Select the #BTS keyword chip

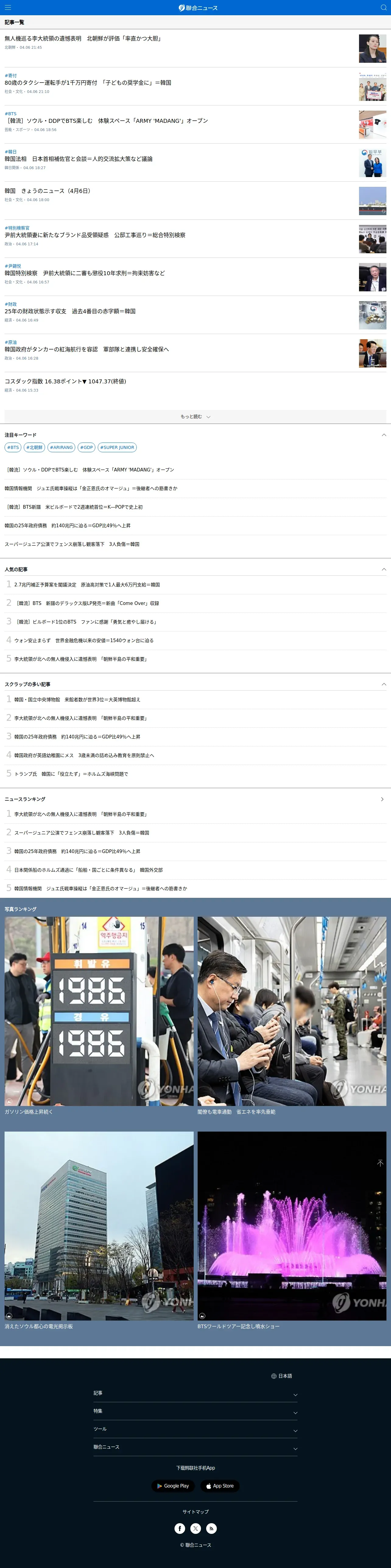pos(13,447)
